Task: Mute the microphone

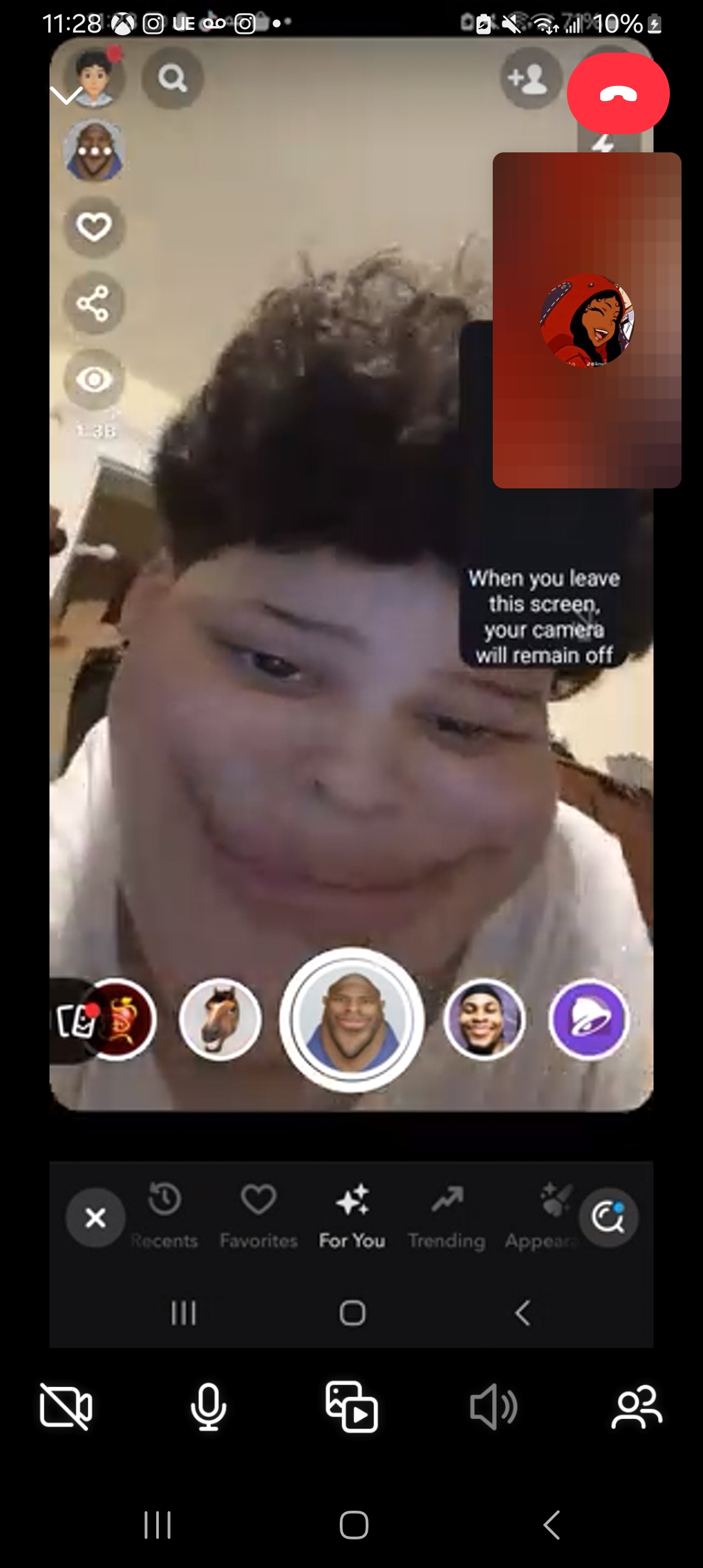Action: (208, 1407)
